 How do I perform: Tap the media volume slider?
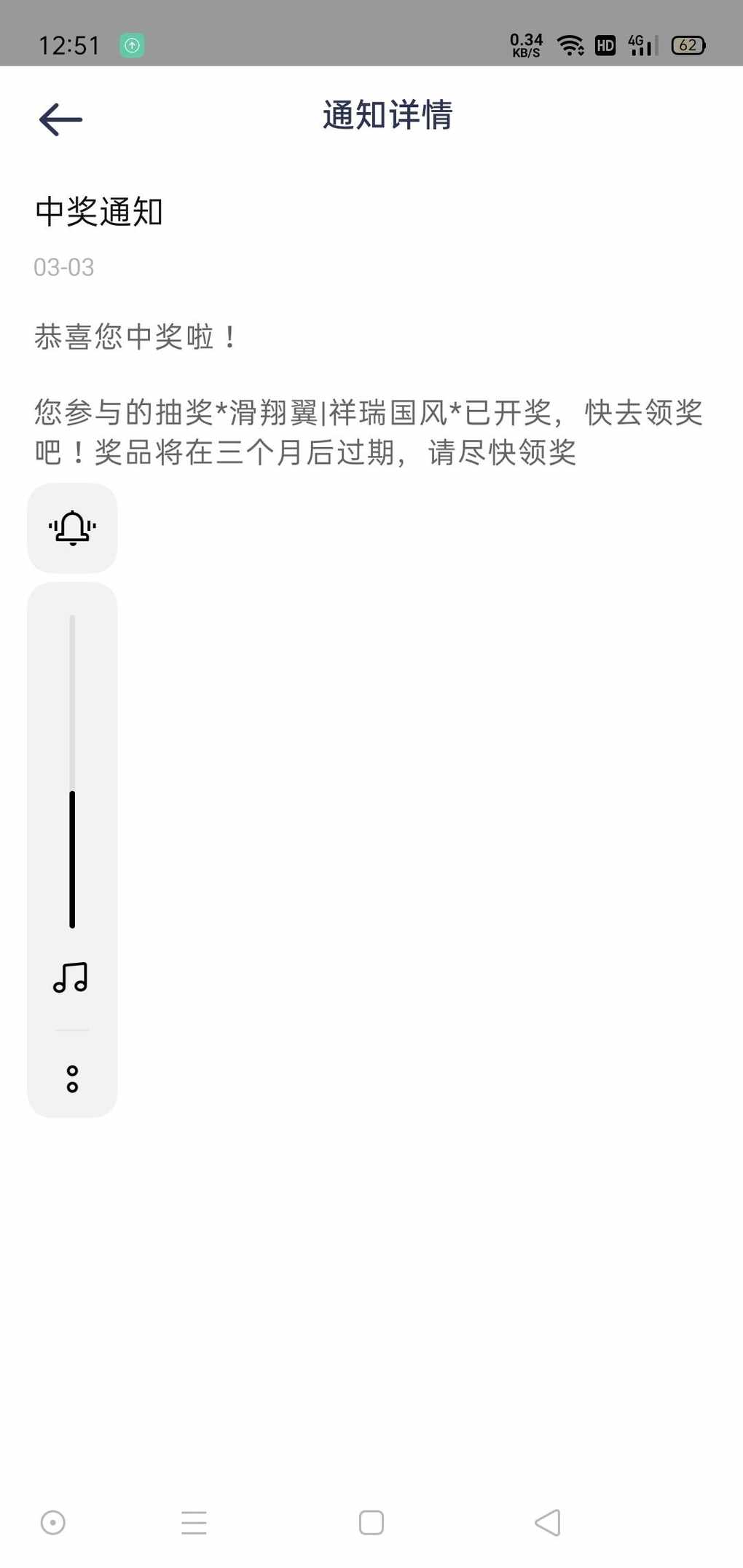(x=72, y=771)
